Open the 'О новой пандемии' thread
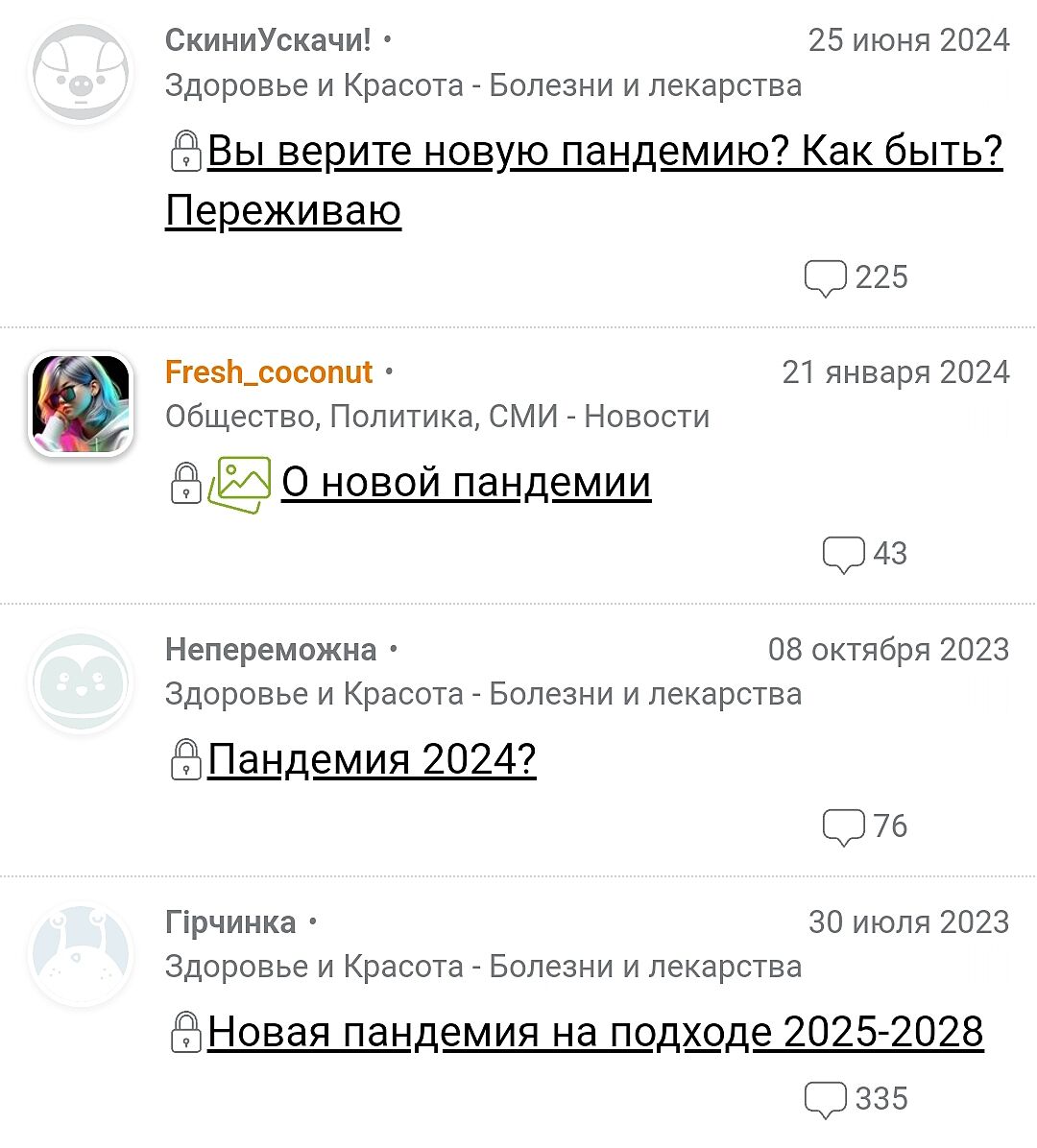Viewport: 1037px width, 1148px height. (466, 482)
